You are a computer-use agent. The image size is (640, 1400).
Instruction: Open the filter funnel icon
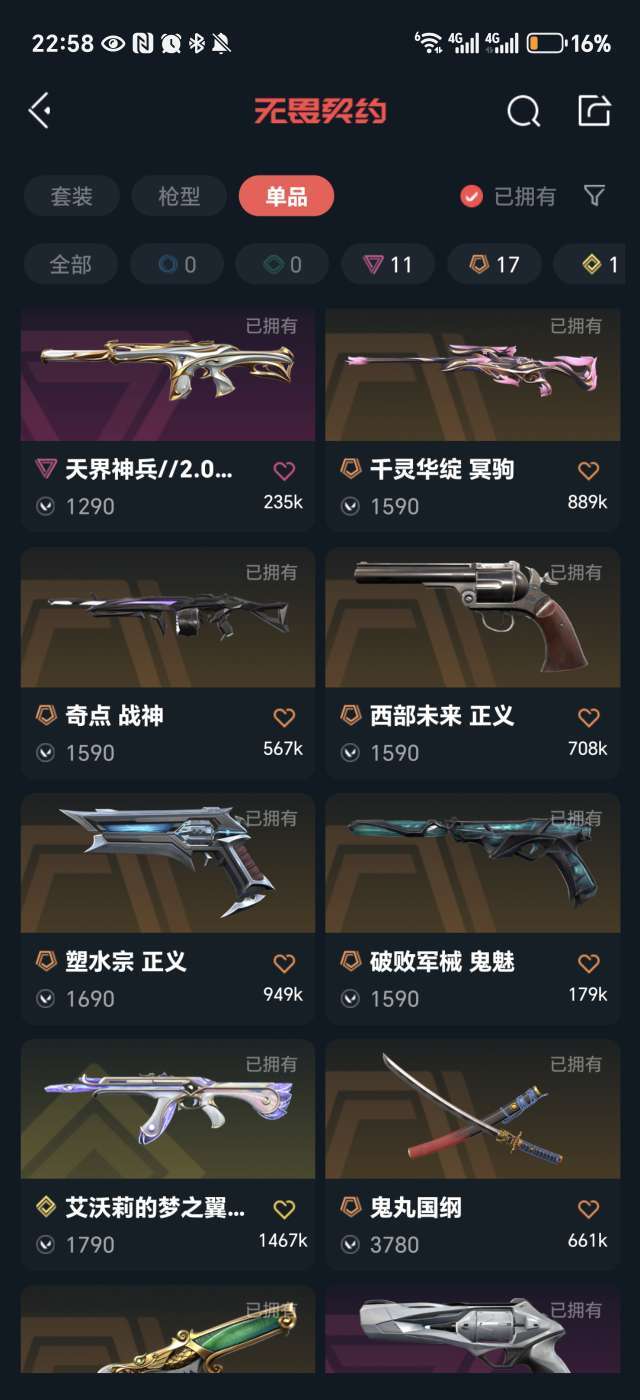[594, 196]
